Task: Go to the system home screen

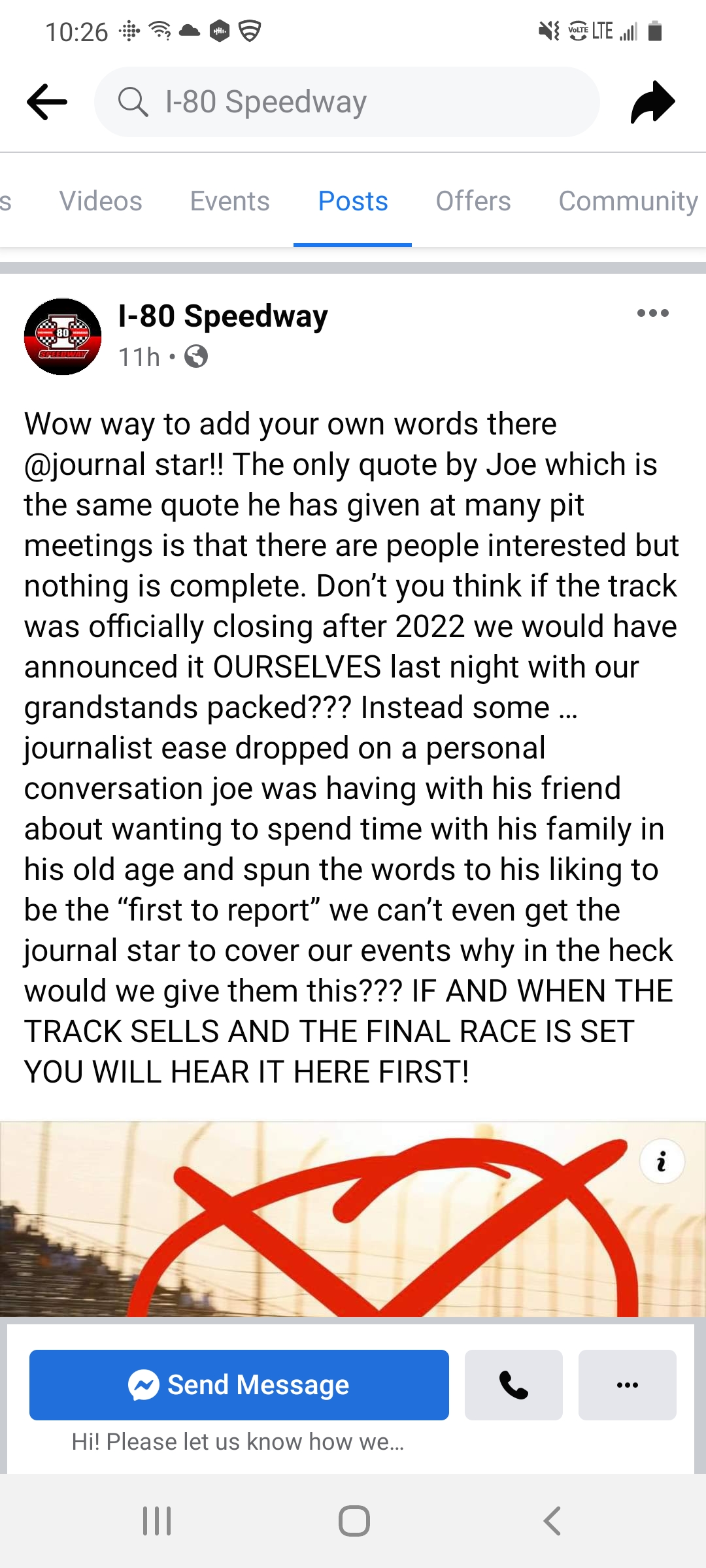Action: tap(354, 1521)
